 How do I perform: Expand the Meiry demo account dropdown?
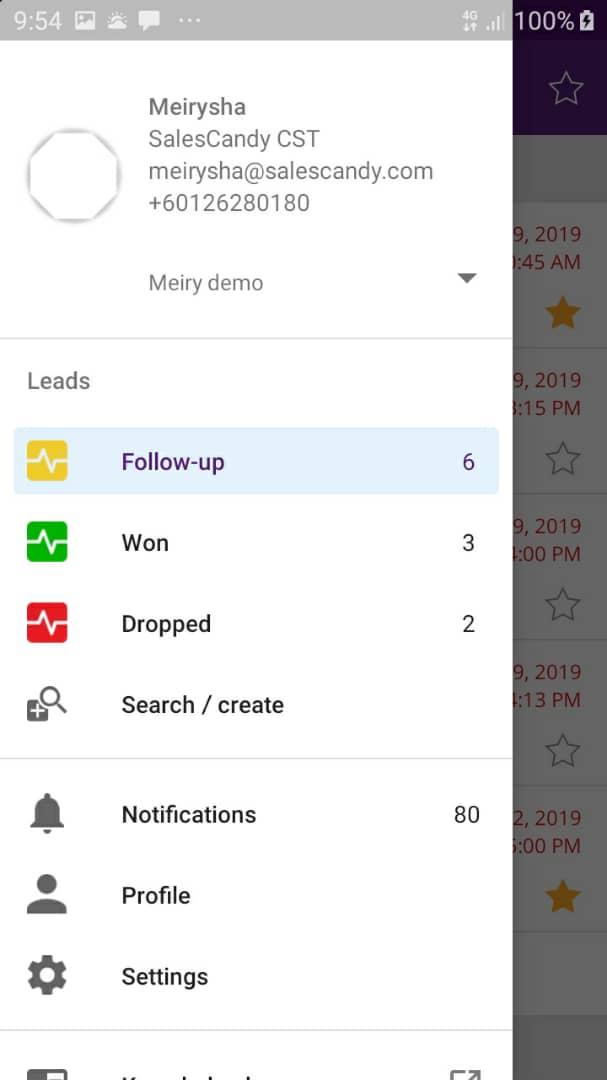466,279
